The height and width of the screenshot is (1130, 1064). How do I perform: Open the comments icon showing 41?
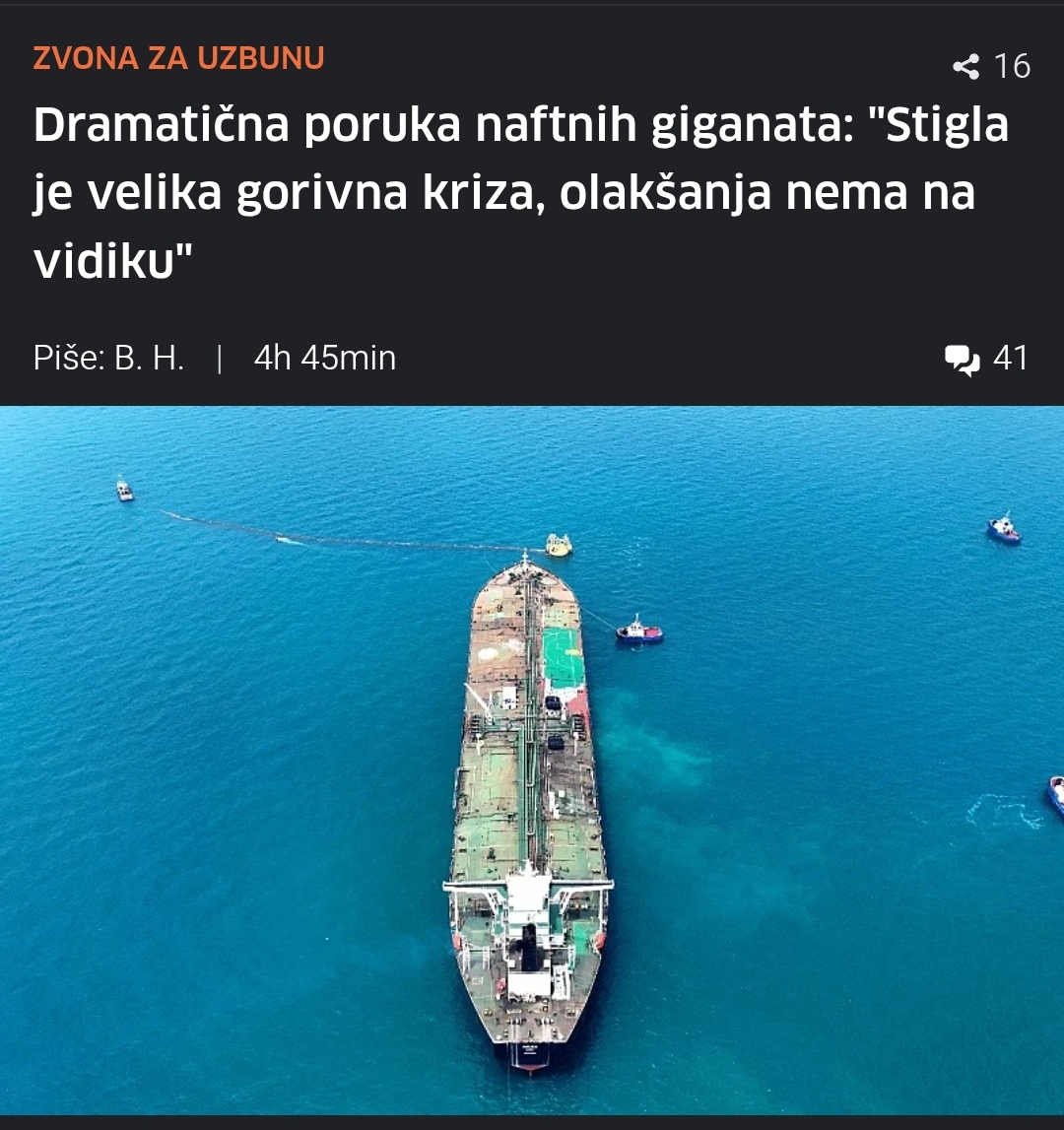(963, 360)
